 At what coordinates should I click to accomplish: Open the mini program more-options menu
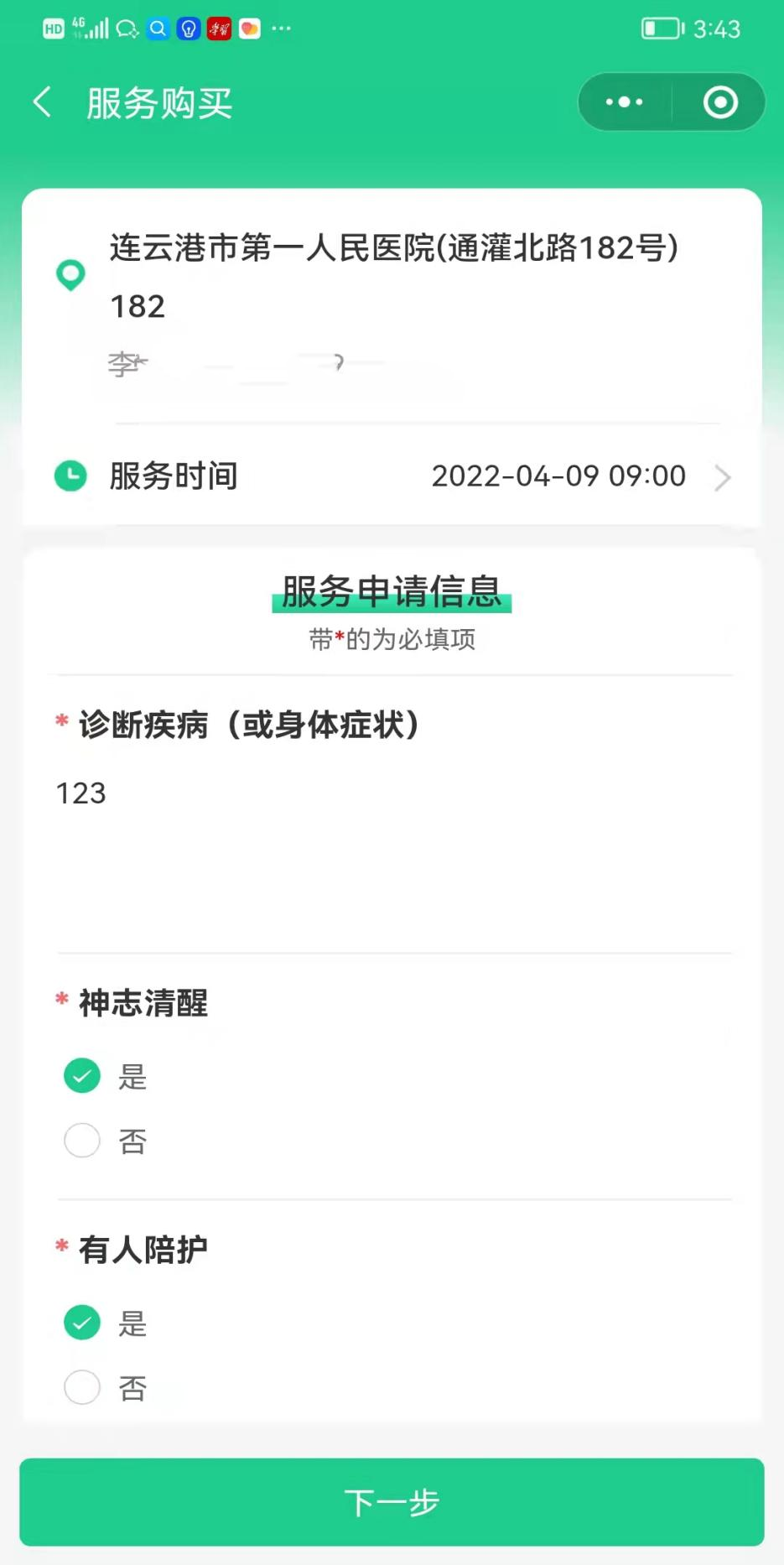(624, 102)
